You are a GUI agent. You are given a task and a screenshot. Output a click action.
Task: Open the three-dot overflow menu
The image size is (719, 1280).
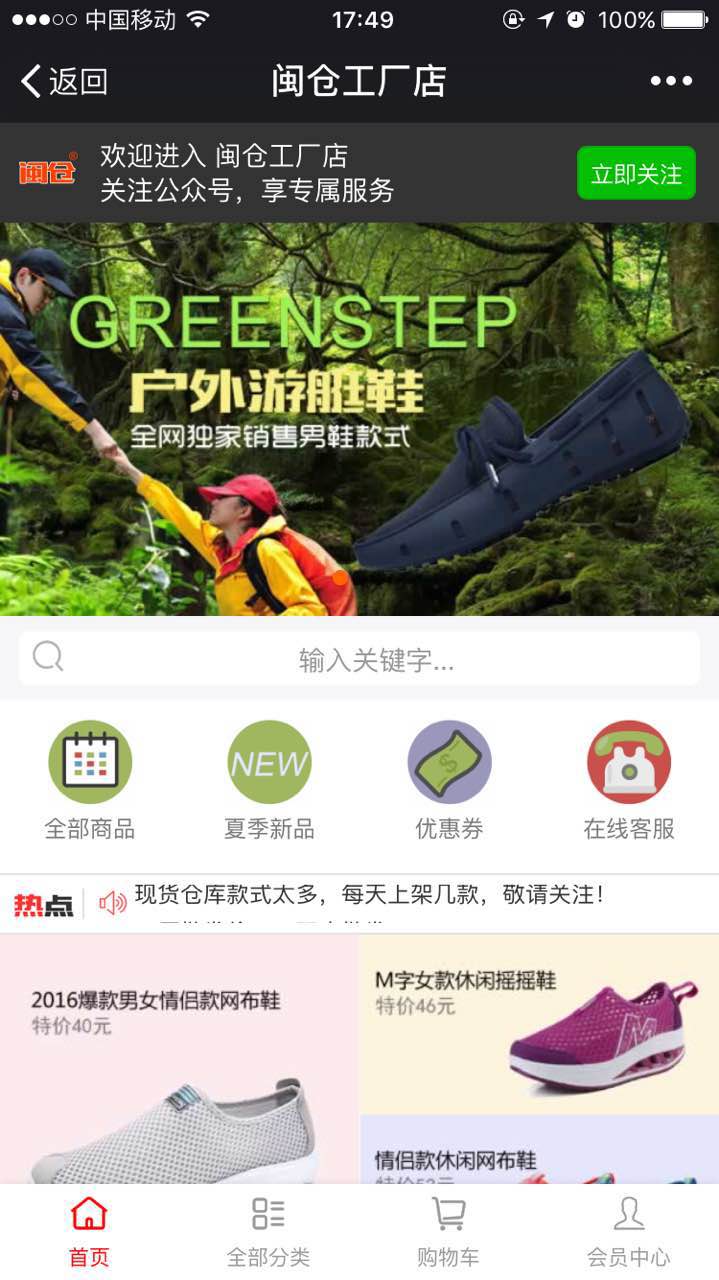coord(671,82)
